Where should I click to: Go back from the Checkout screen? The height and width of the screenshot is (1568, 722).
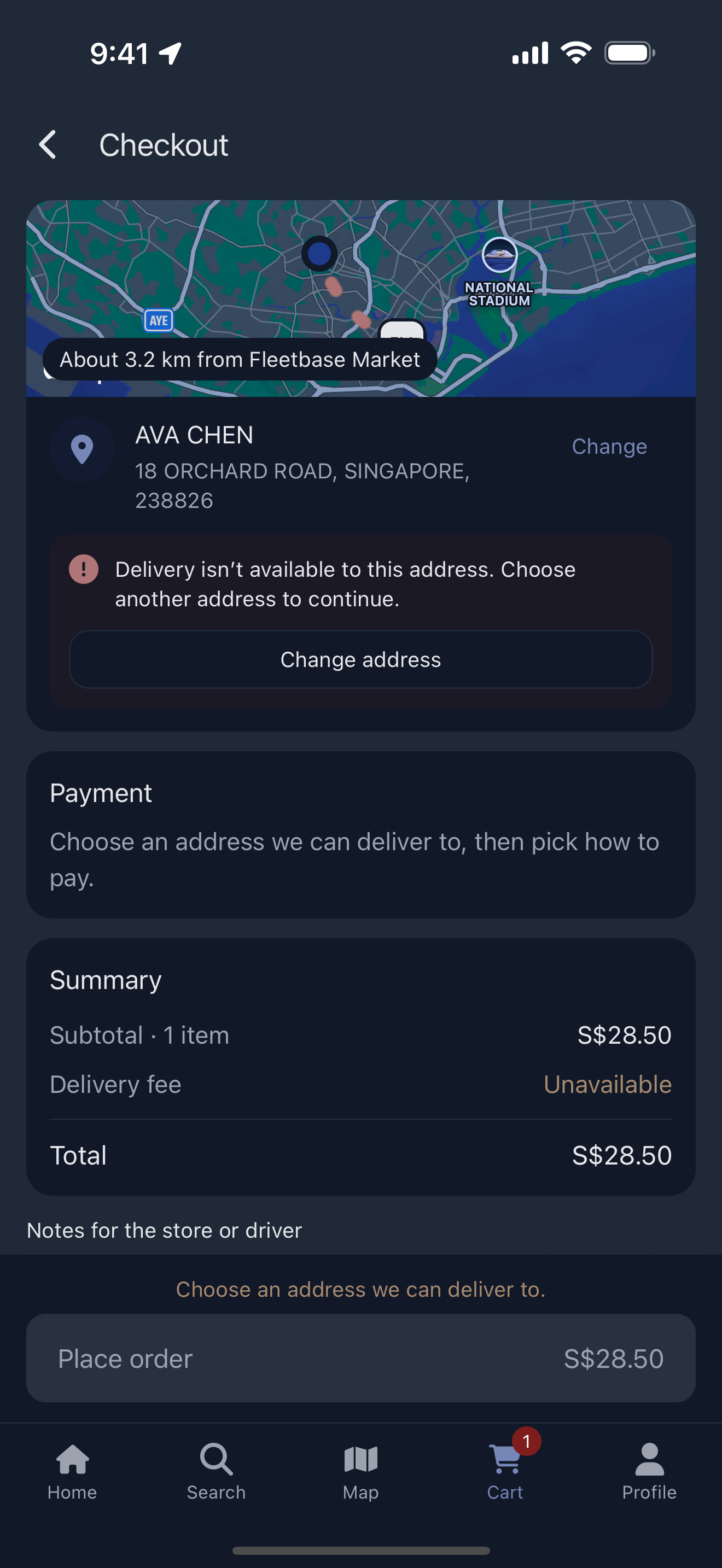coord(48,145)
